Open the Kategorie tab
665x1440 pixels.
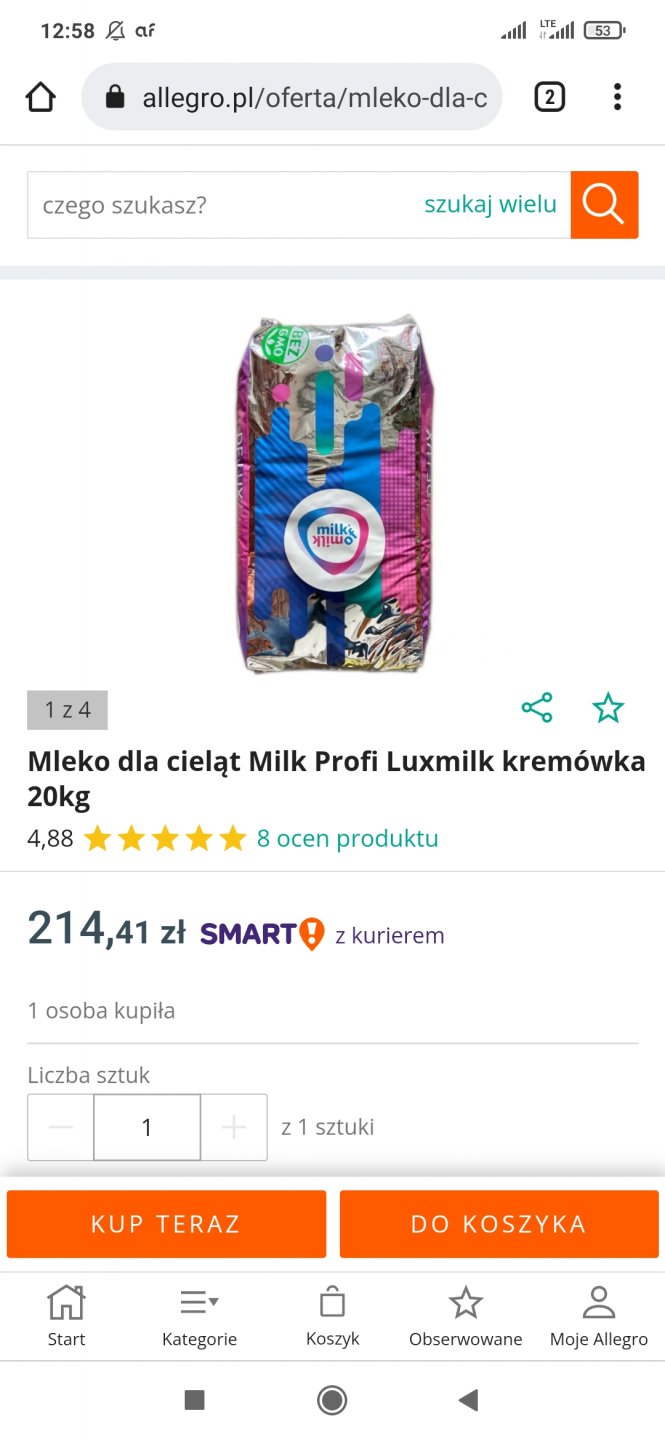[199, 1316]
